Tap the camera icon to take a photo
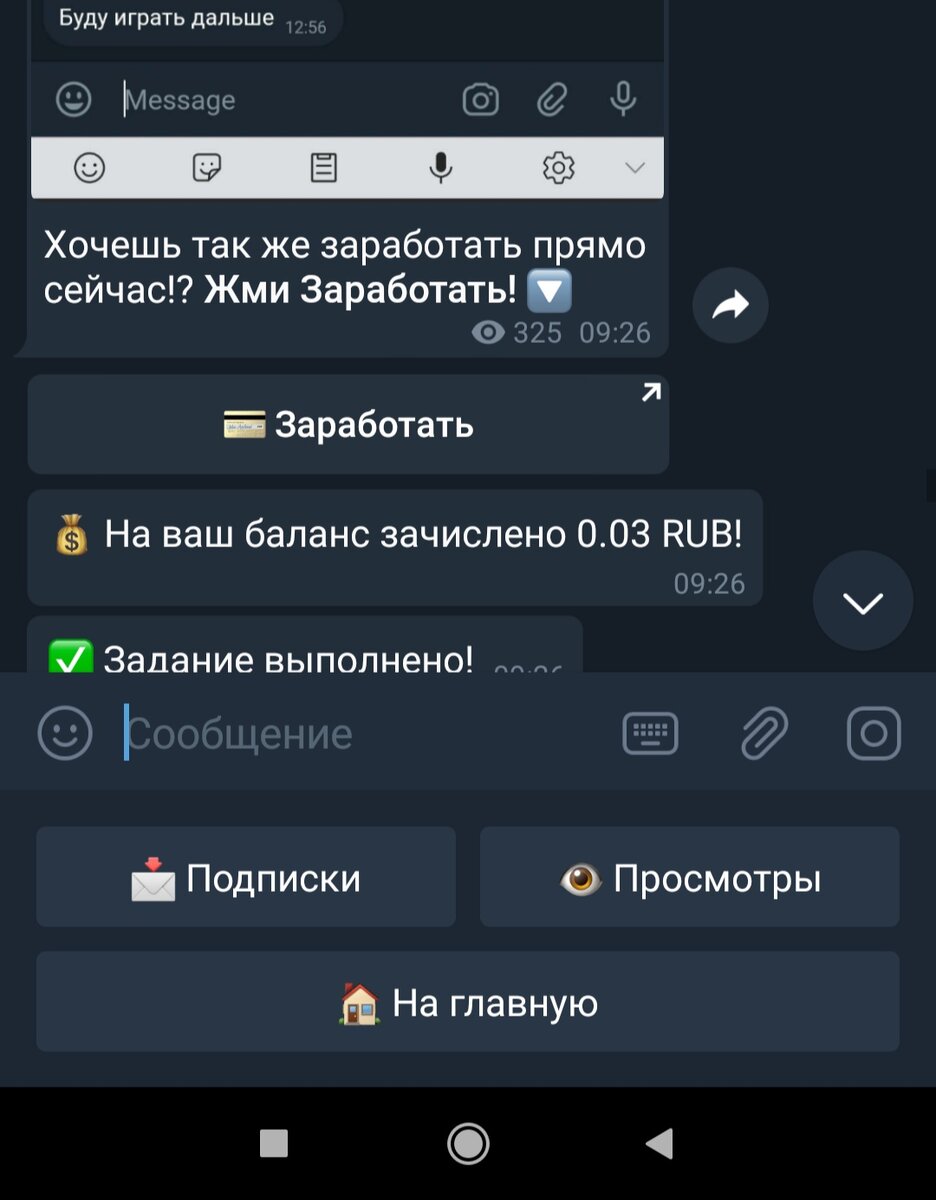The height and width of the screenshot is (1200, 936). (481, 99)
